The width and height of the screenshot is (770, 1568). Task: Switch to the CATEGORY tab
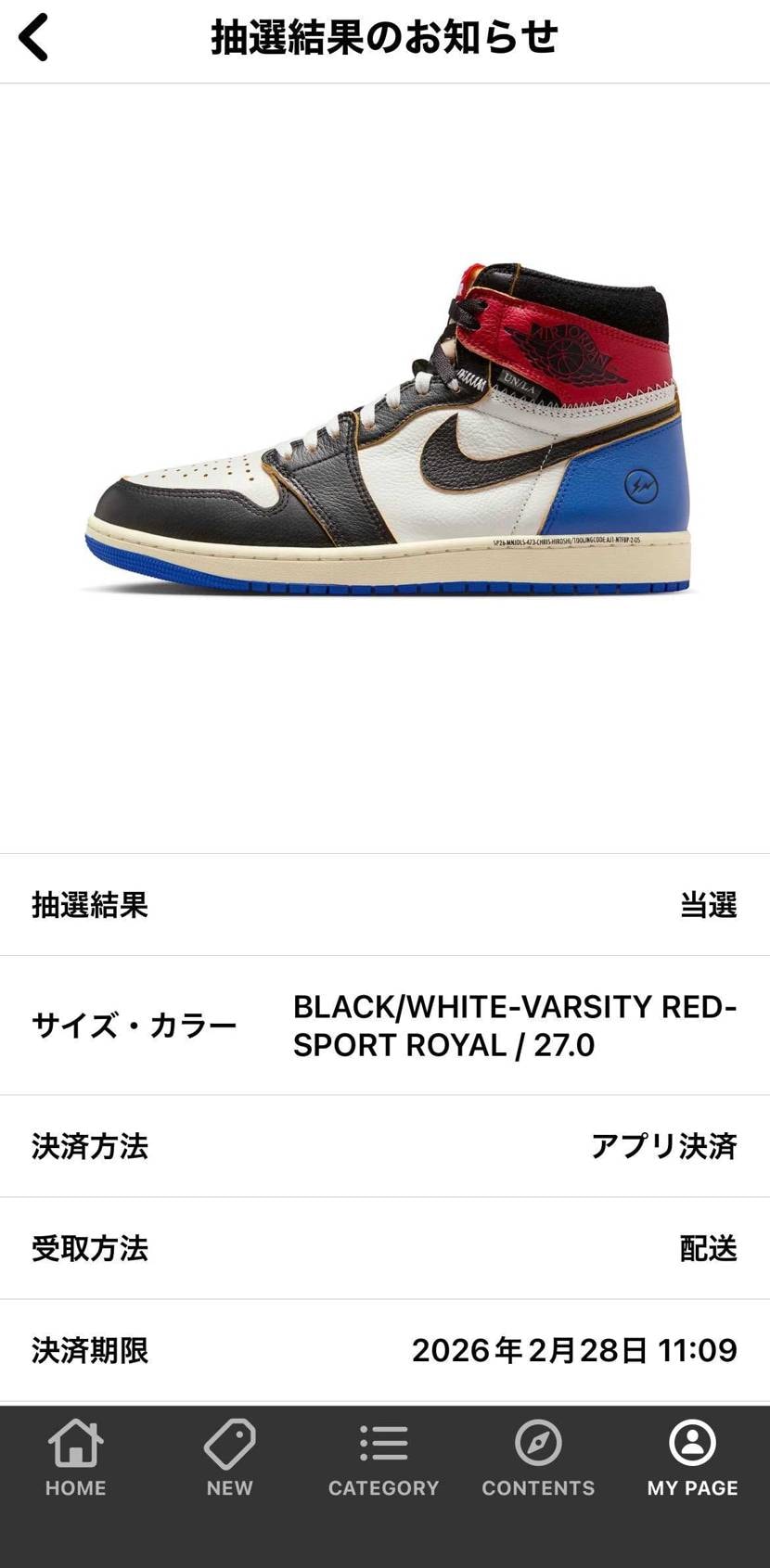pyautogui.click(x=383, y=1459)
